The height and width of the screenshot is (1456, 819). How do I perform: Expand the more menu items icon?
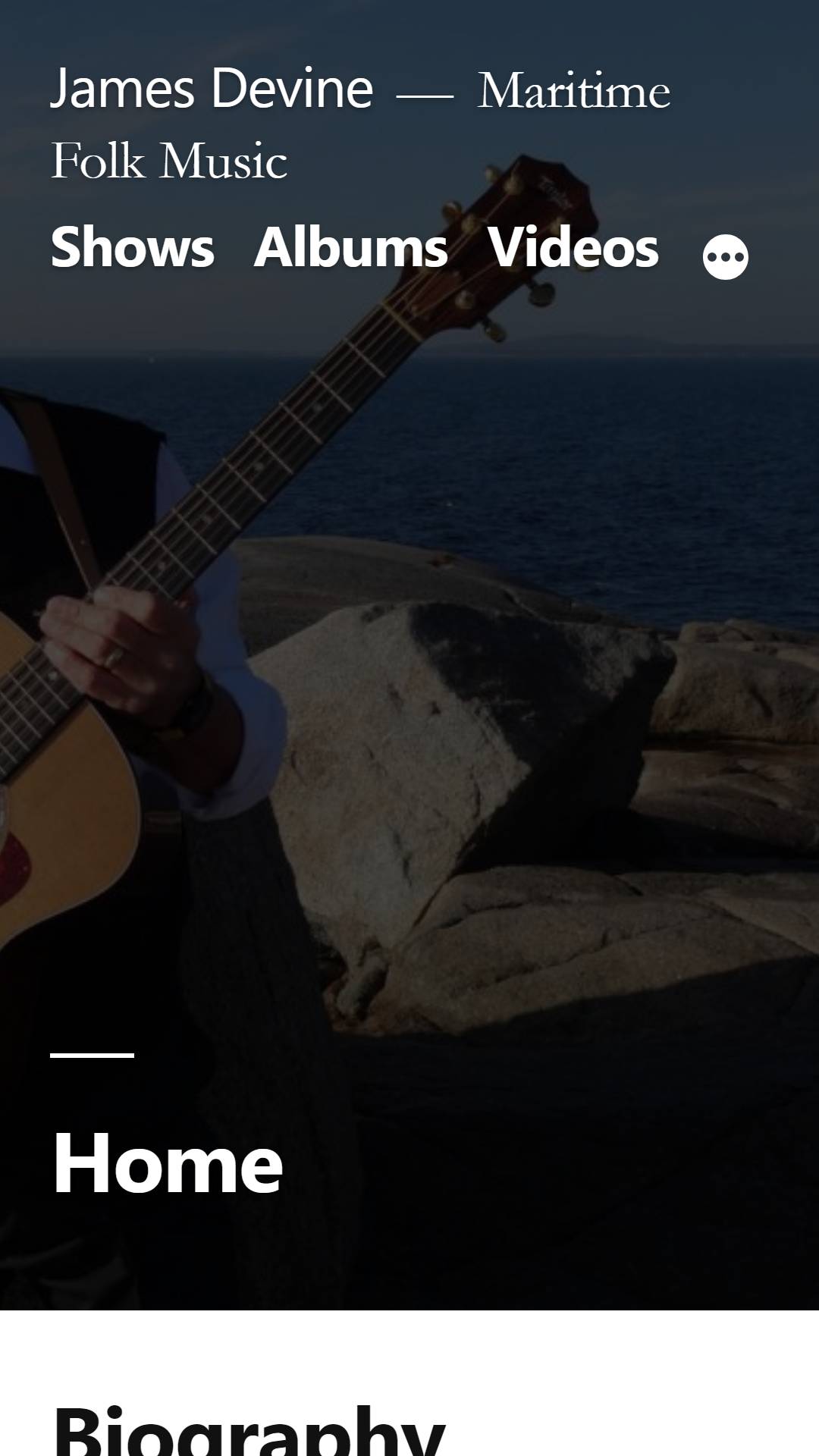point(725,257)
